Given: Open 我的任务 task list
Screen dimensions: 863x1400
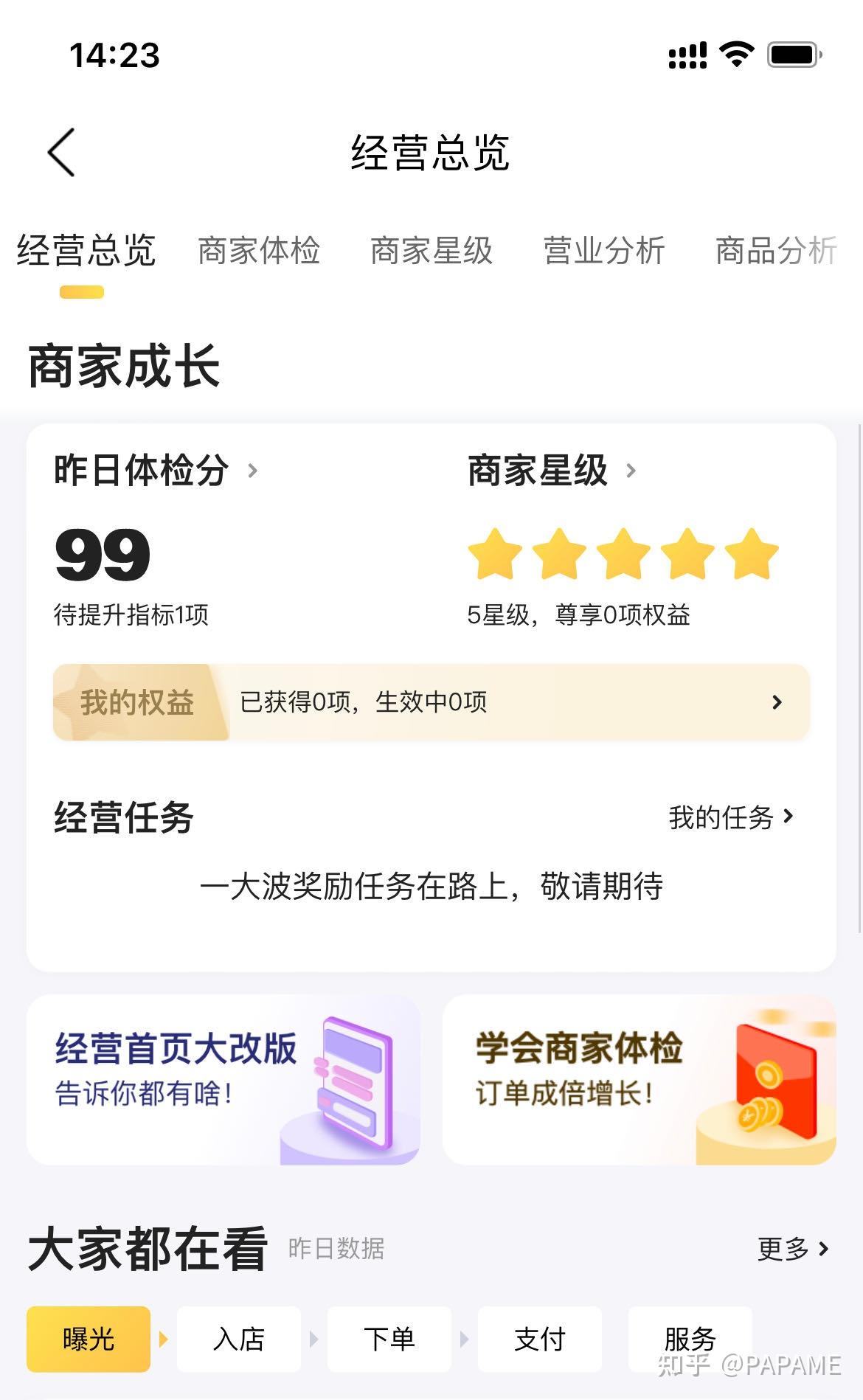Looking at the screenshot, I should click(x=729, y=816).
